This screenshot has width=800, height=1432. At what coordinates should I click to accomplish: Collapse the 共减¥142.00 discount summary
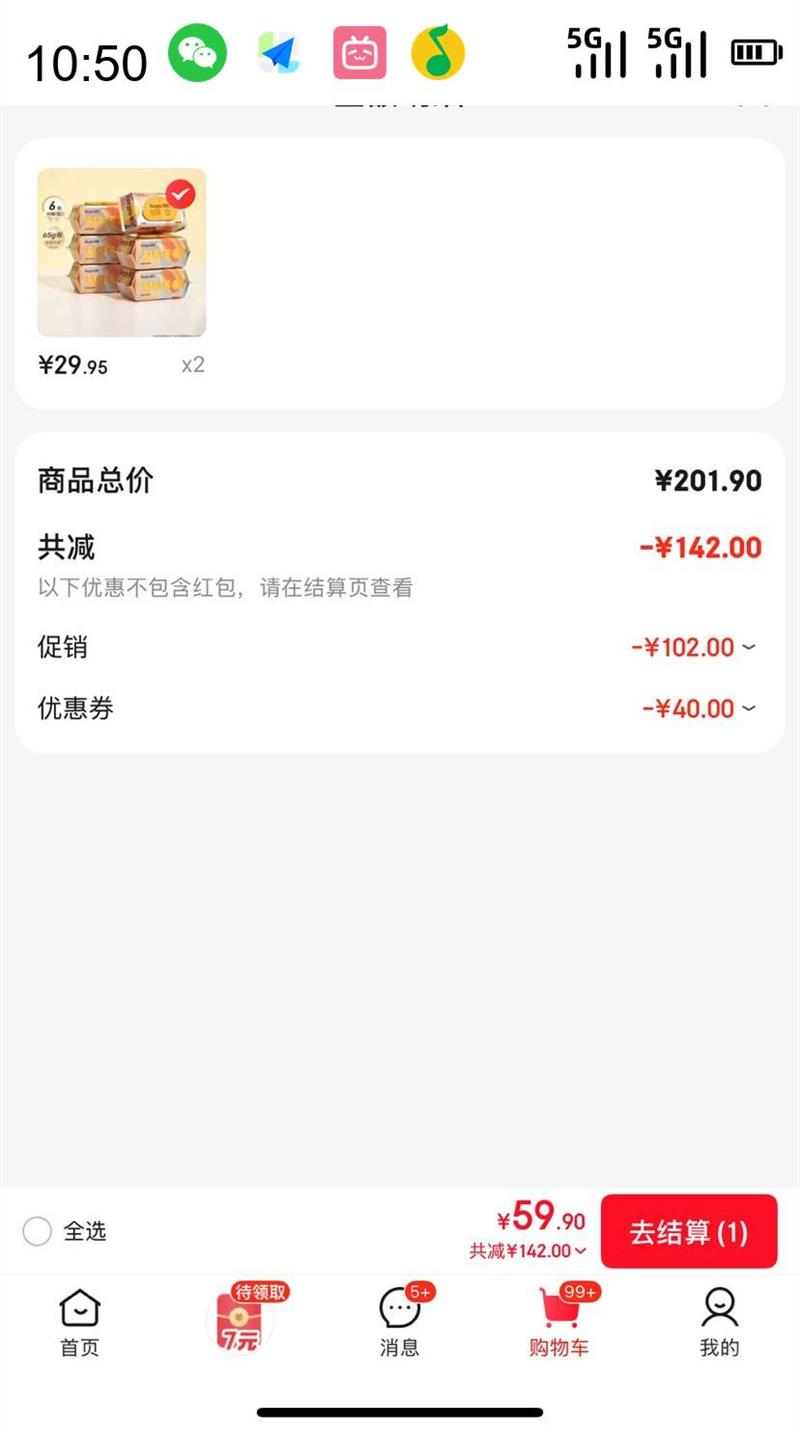[x=528, y=1251]
